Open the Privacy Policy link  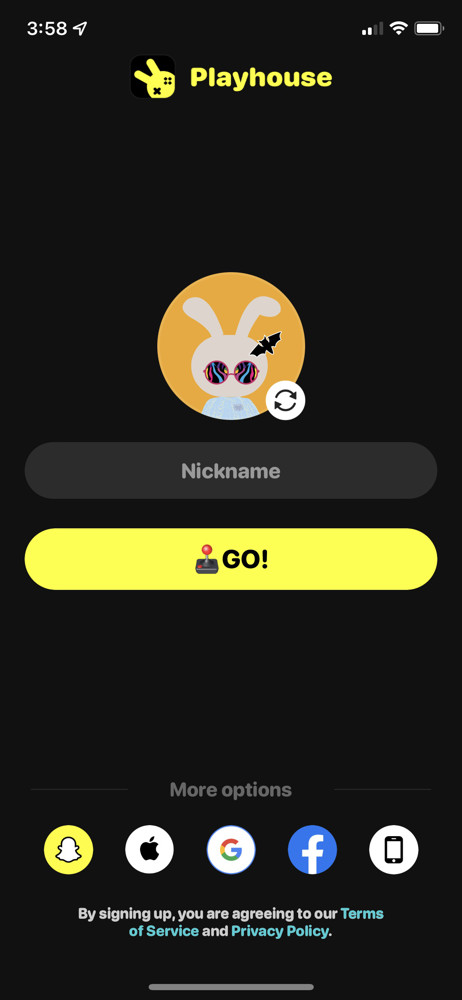(x=280, y=931)
